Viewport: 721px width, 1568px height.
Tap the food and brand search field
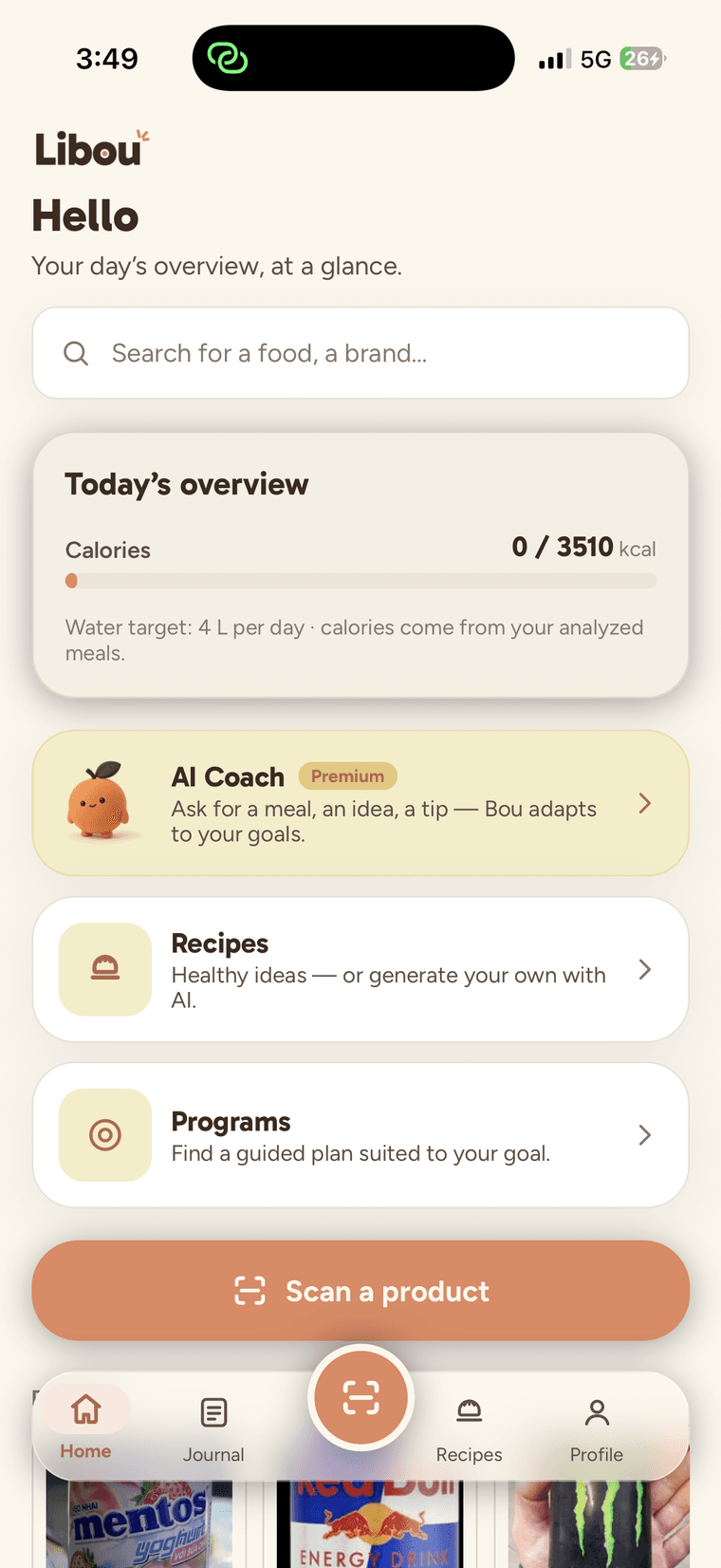click(360, 353)
